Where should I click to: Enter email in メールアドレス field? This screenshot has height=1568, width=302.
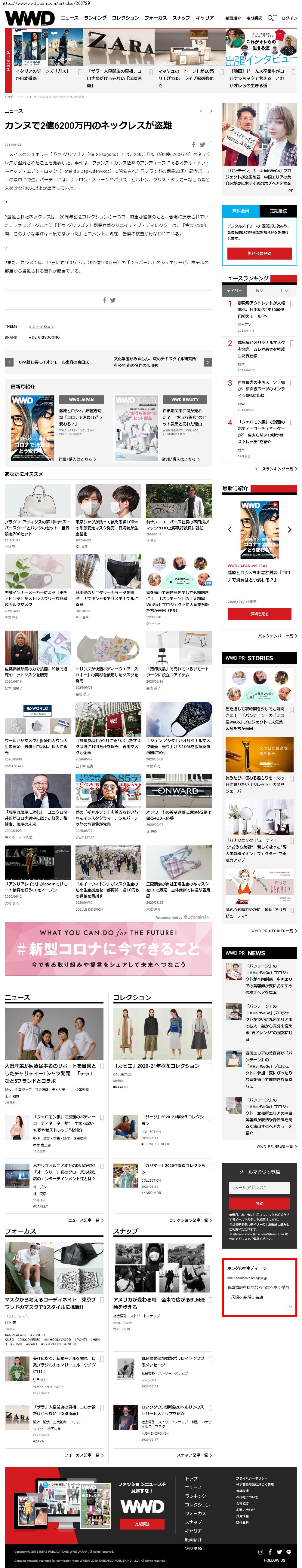(259, 1187)
